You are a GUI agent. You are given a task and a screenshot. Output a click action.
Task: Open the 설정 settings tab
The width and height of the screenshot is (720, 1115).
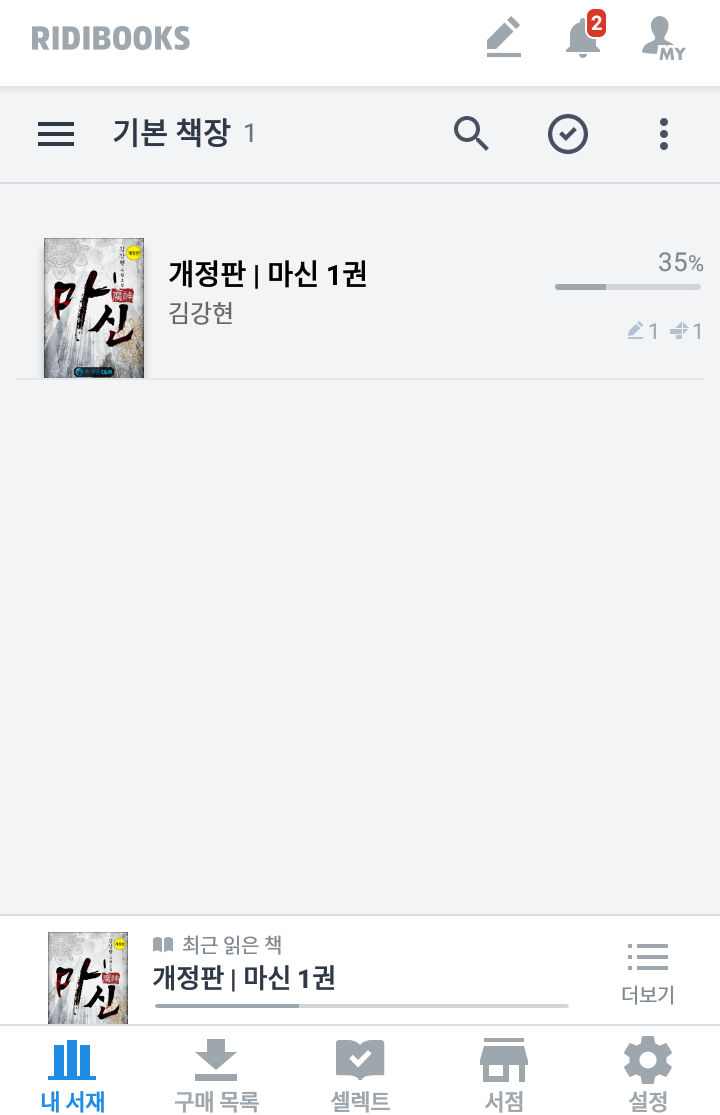(x=648, y=1074)
